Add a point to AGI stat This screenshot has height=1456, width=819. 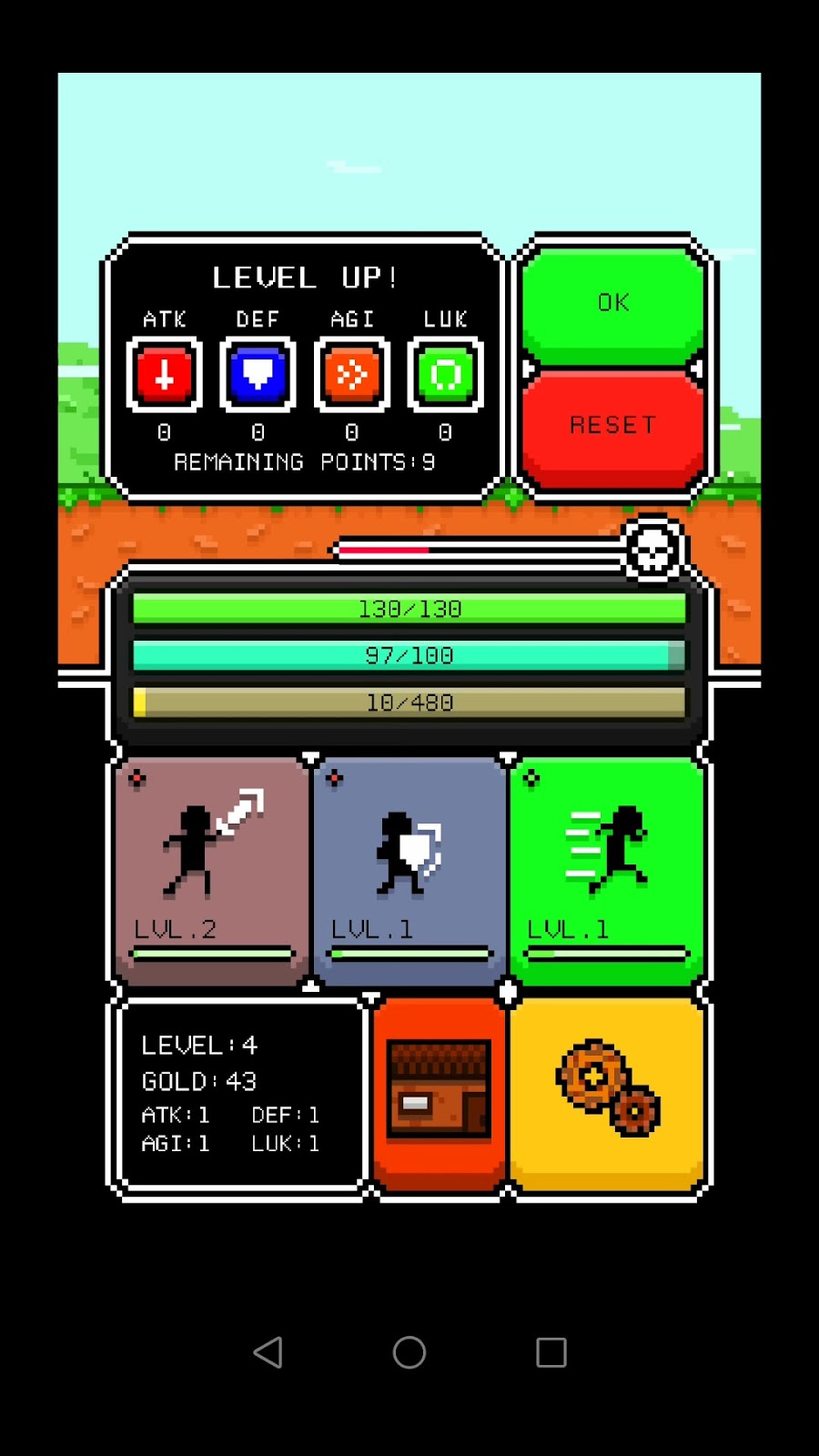click(x=352, y=374)
